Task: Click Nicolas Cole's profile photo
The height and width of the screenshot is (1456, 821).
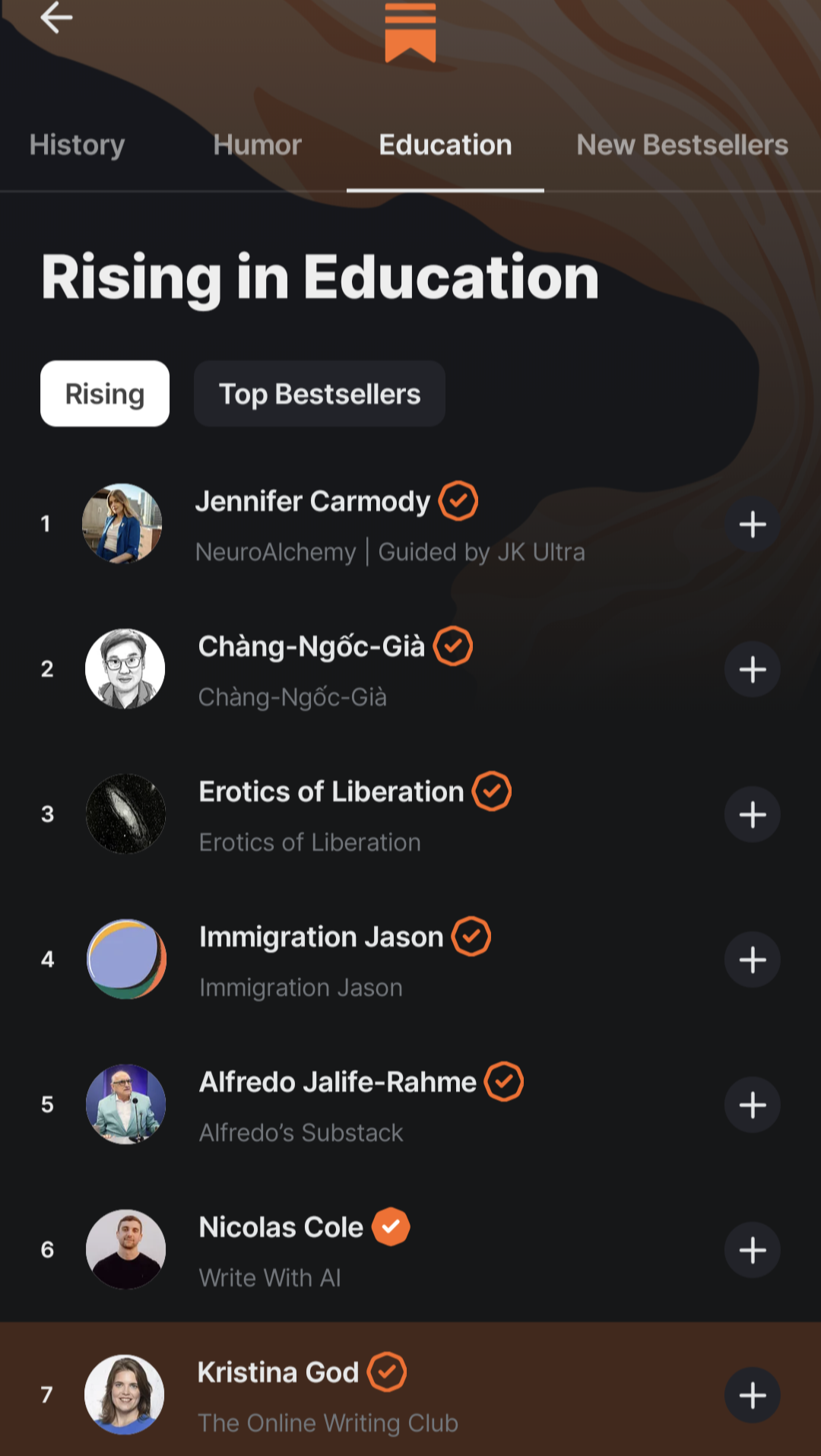Action: (x=125, y=1250)
